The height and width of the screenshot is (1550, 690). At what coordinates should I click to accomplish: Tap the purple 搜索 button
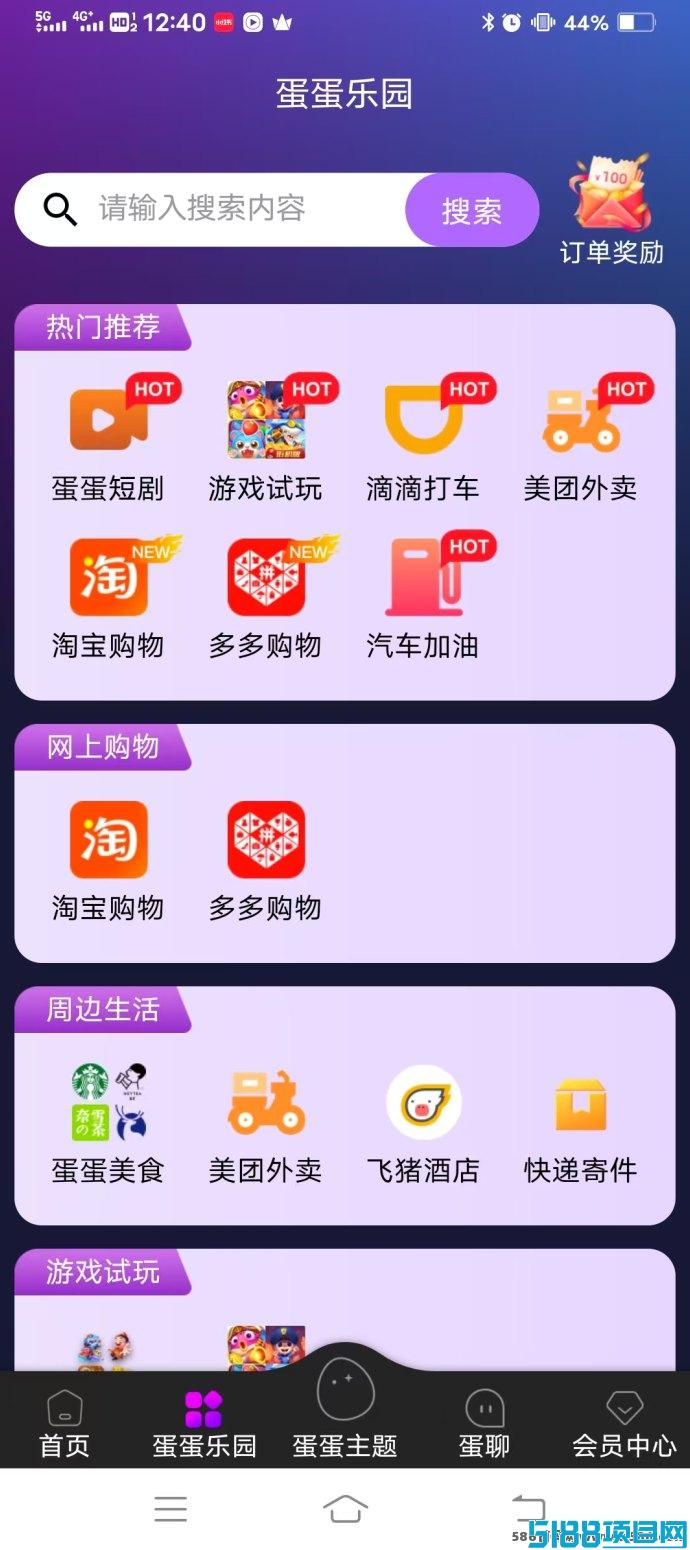472,210
